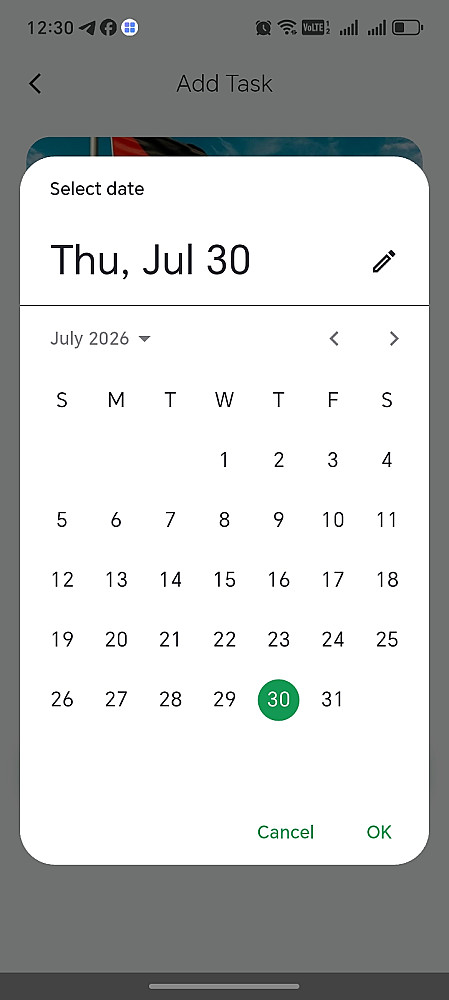Confirm the date with OK
This screenshot has width=449, height=1000.
379,832
